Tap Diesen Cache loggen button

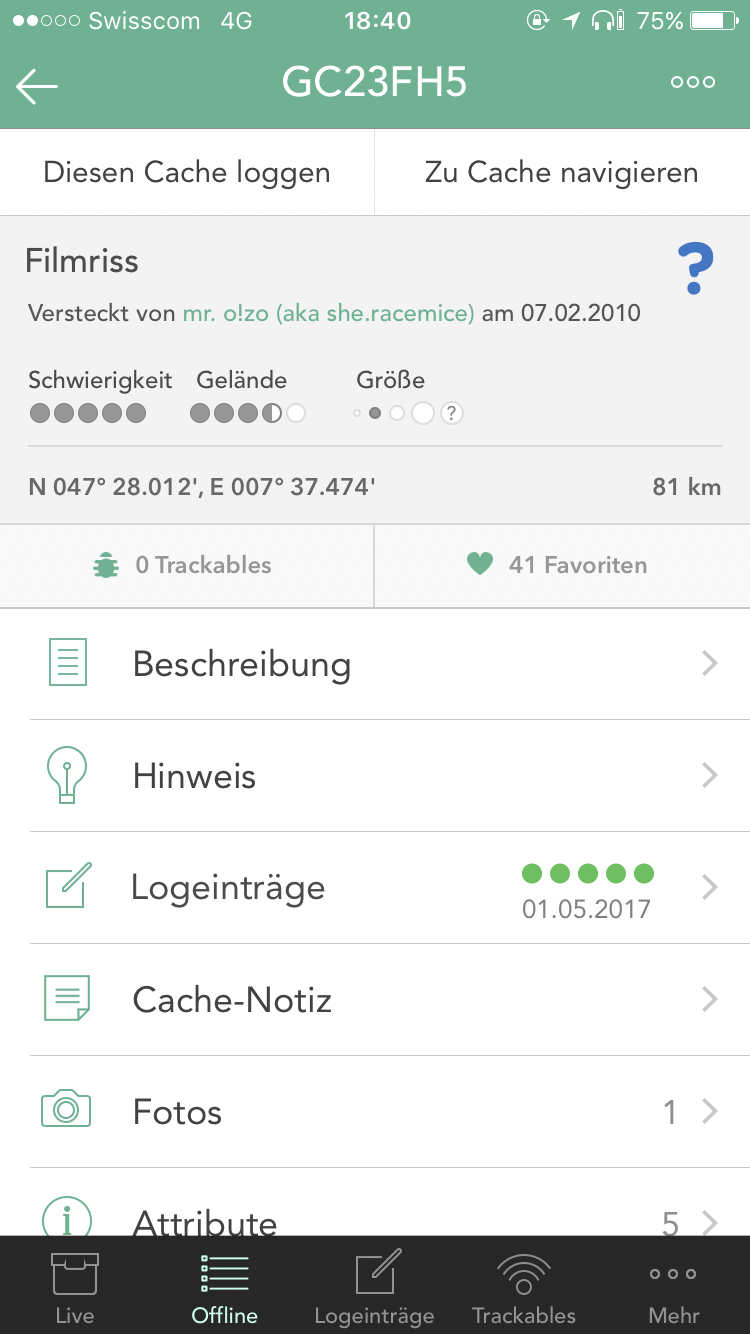[x=187, y=172]
